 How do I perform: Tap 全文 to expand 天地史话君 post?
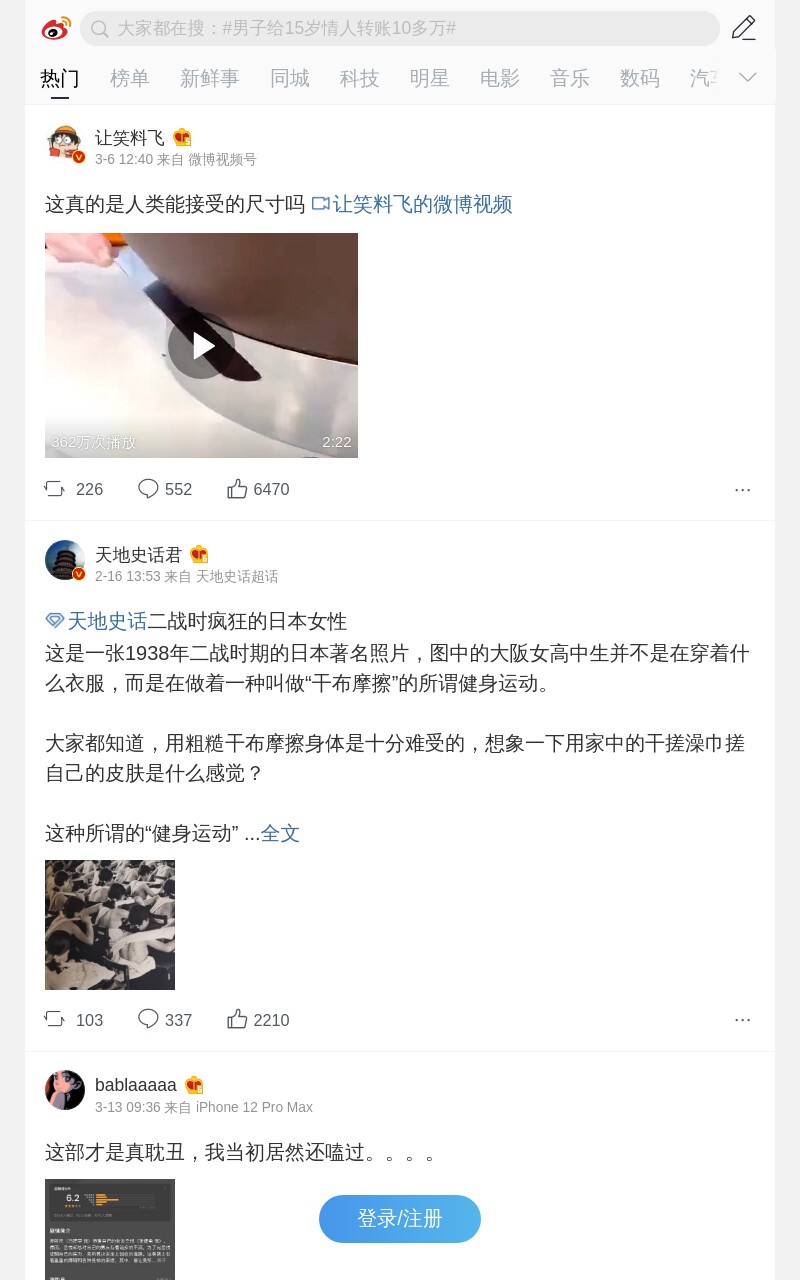(x=280, y=833)
